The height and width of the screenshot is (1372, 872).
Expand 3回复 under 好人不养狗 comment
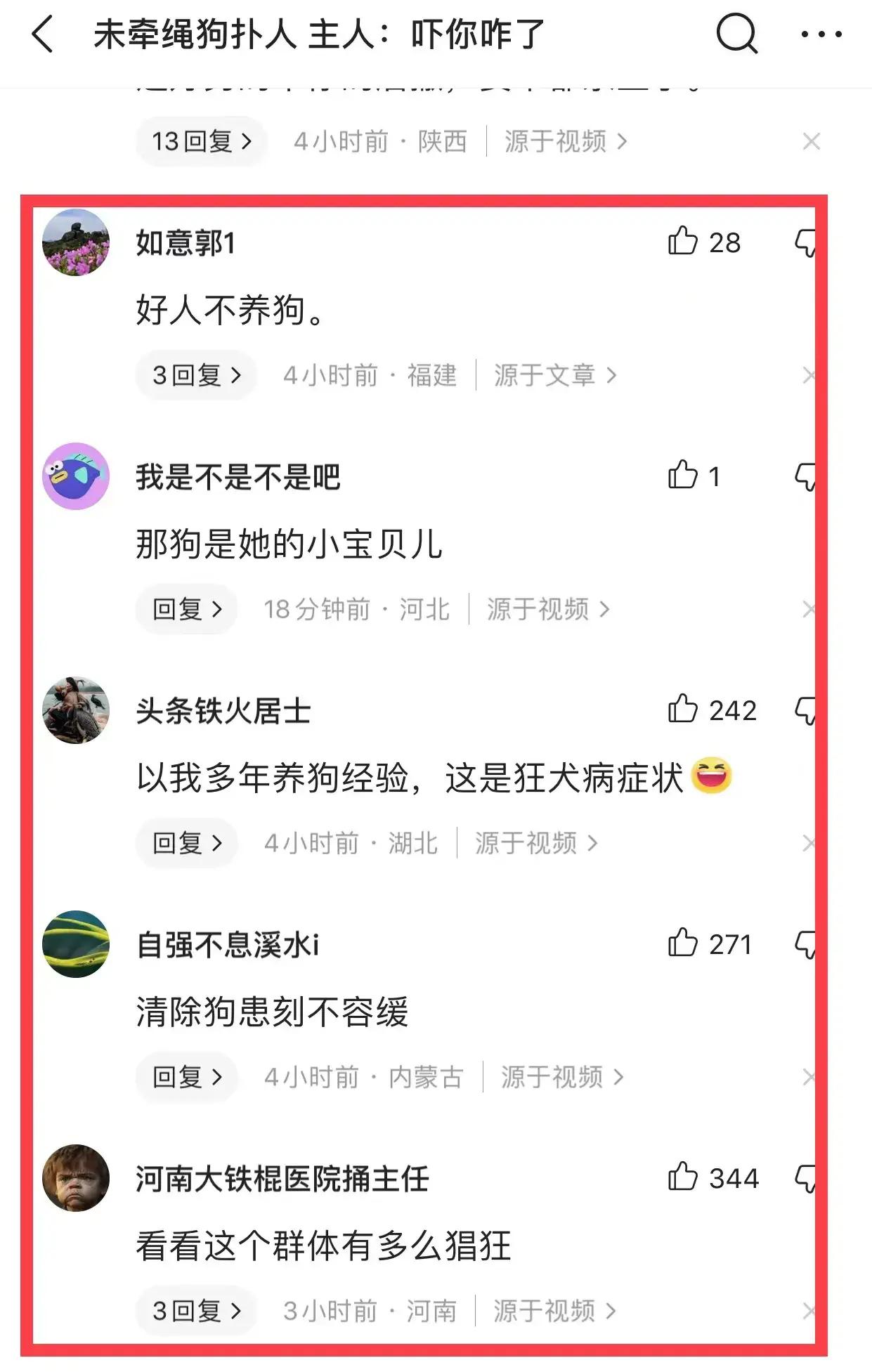196,375
